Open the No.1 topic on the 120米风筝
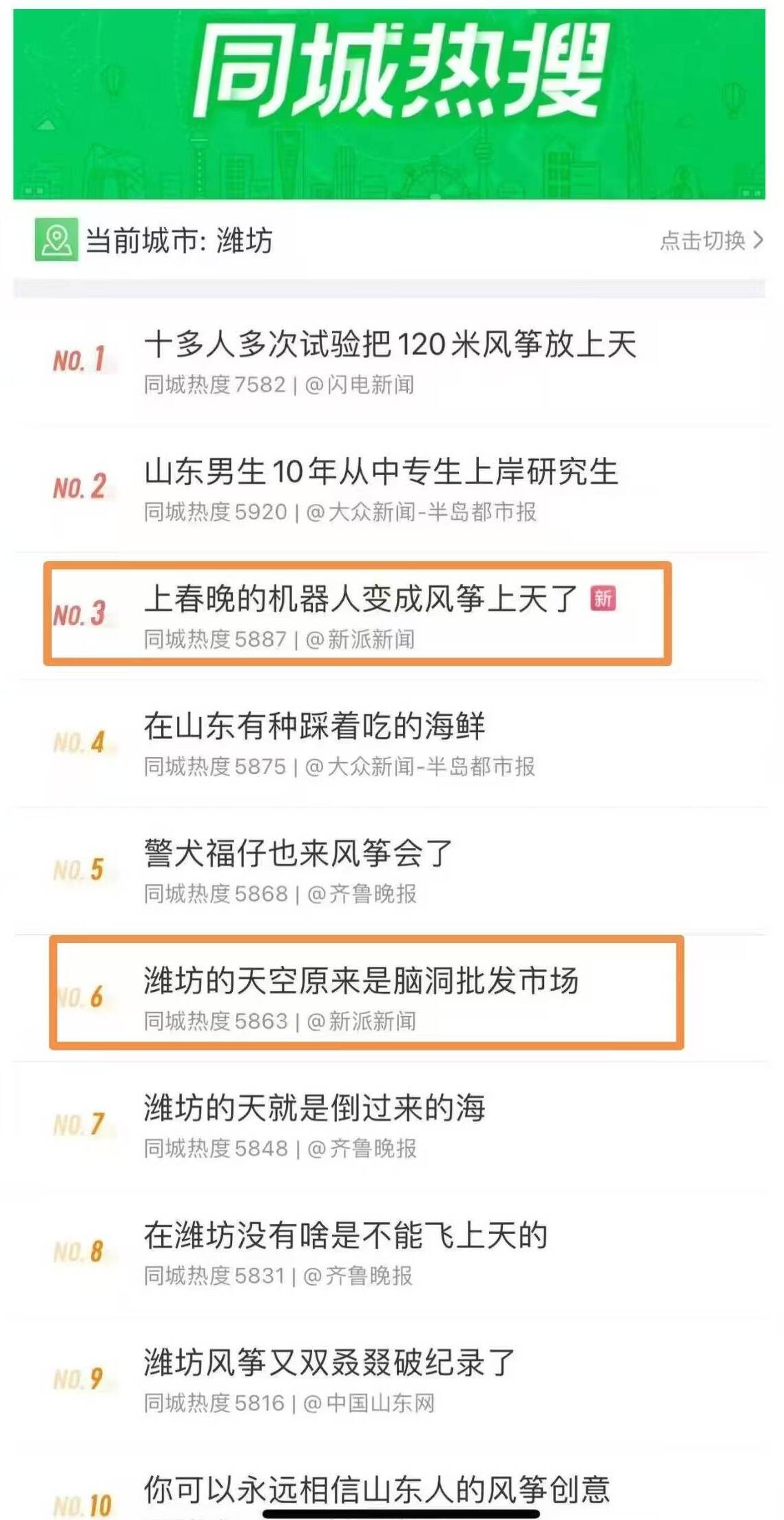784x1520 pixels. point(389,344)
